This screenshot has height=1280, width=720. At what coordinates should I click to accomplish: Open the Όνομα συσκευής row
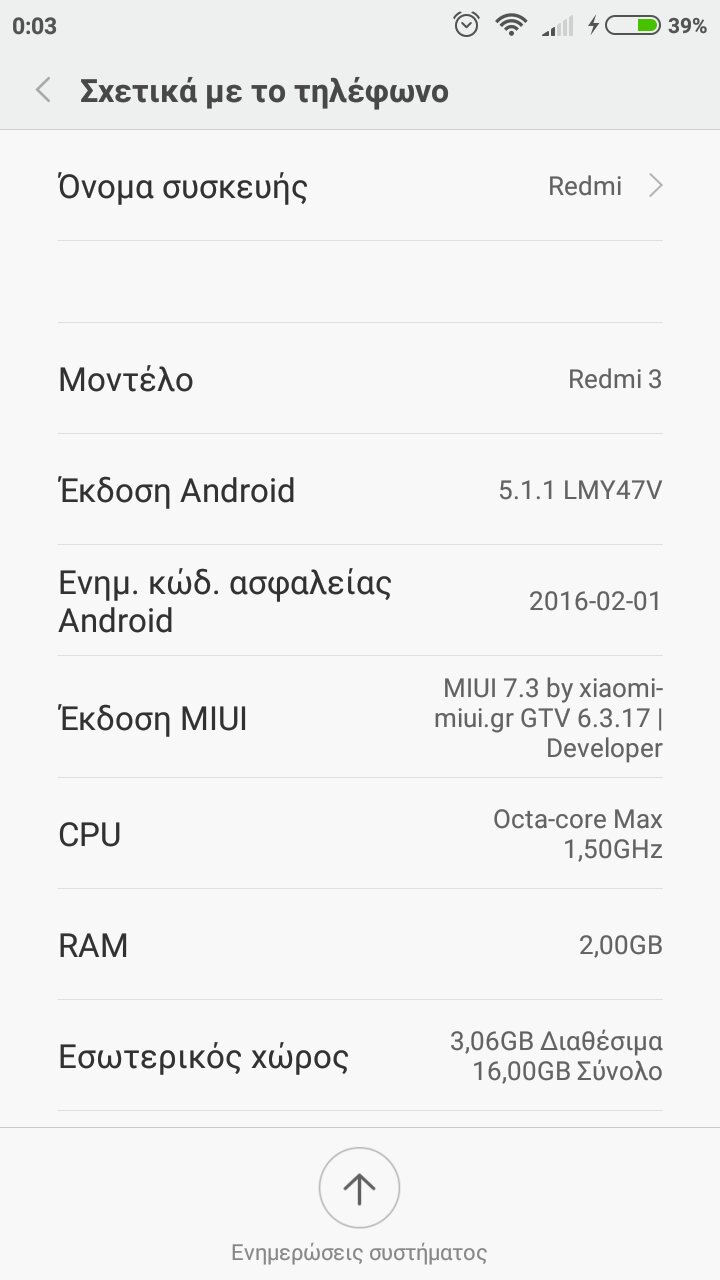360,187
